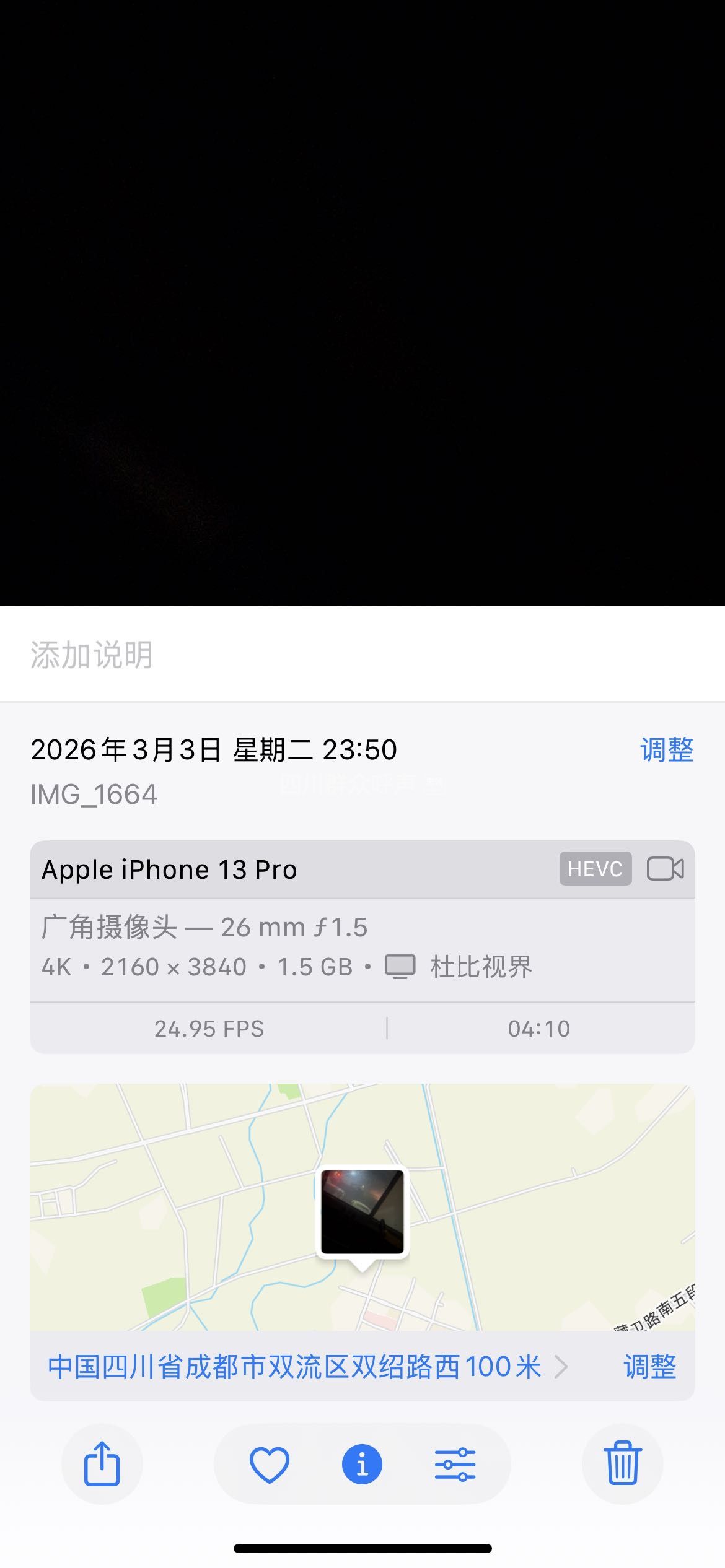This screenshot has width=725, height=1568.
Task: Adjust the date and time via 调整
Action: pyautogui.click(x=666, y=750)
